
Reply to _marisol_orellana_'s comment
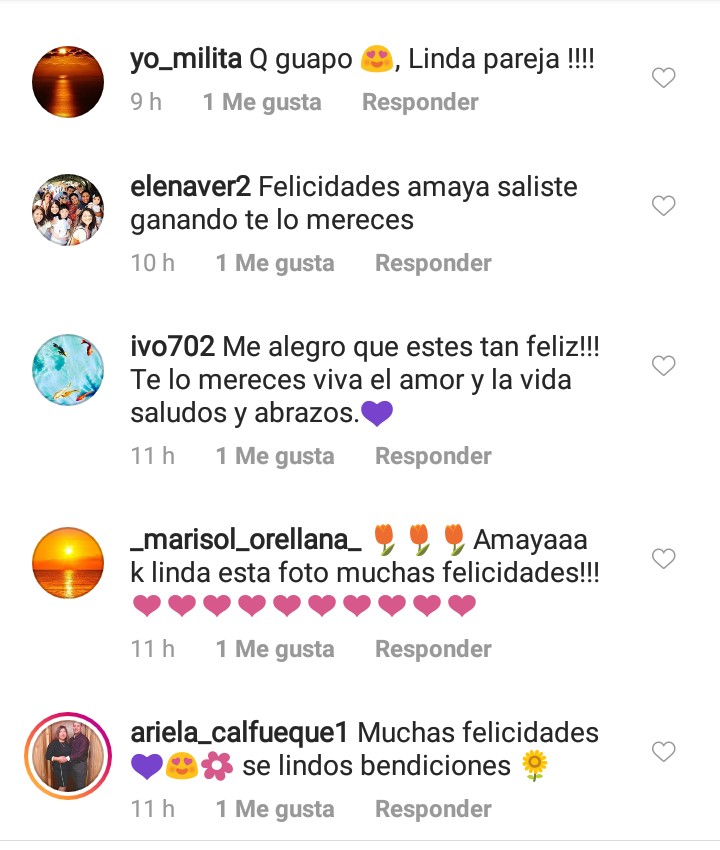pos(433,649)
